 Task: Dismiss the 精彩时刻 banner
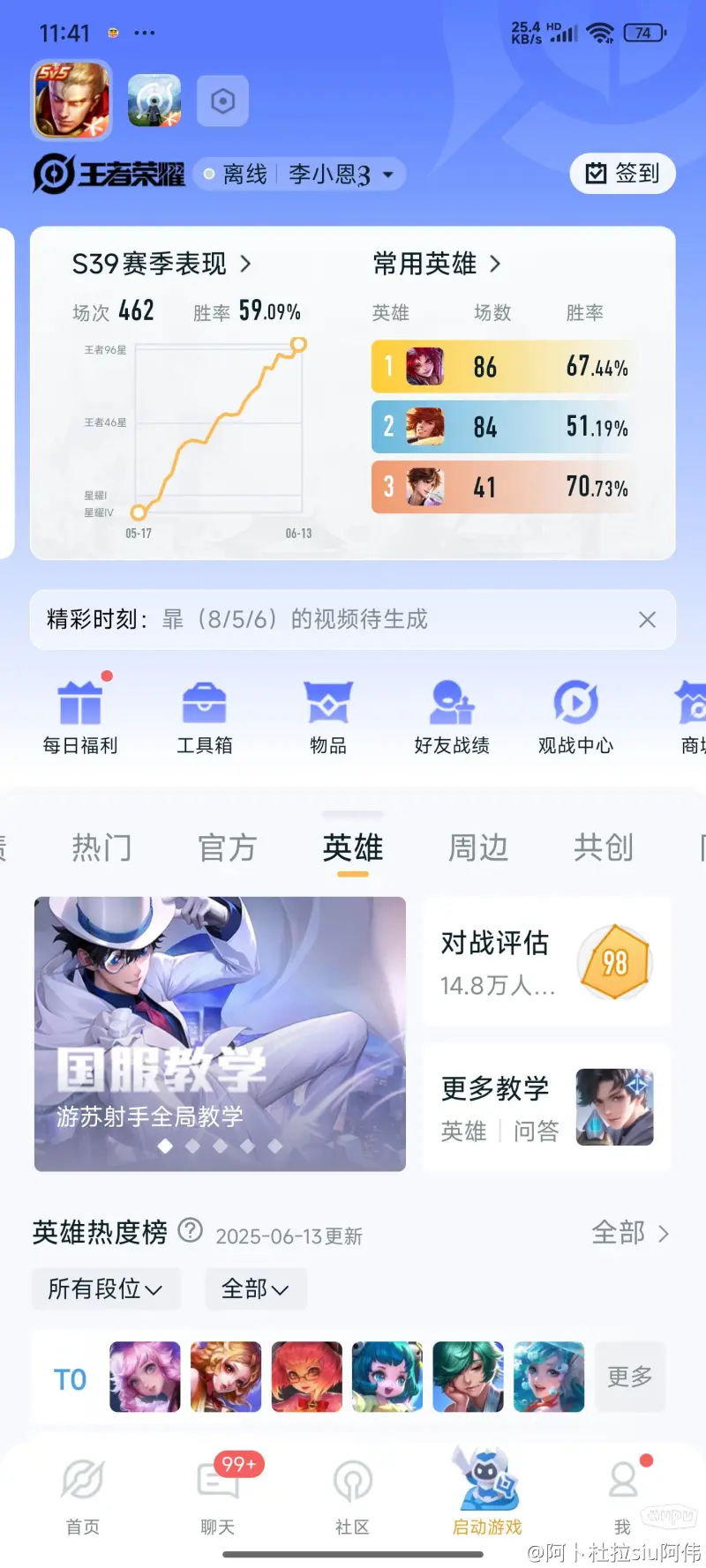click(x=647, y=620)
